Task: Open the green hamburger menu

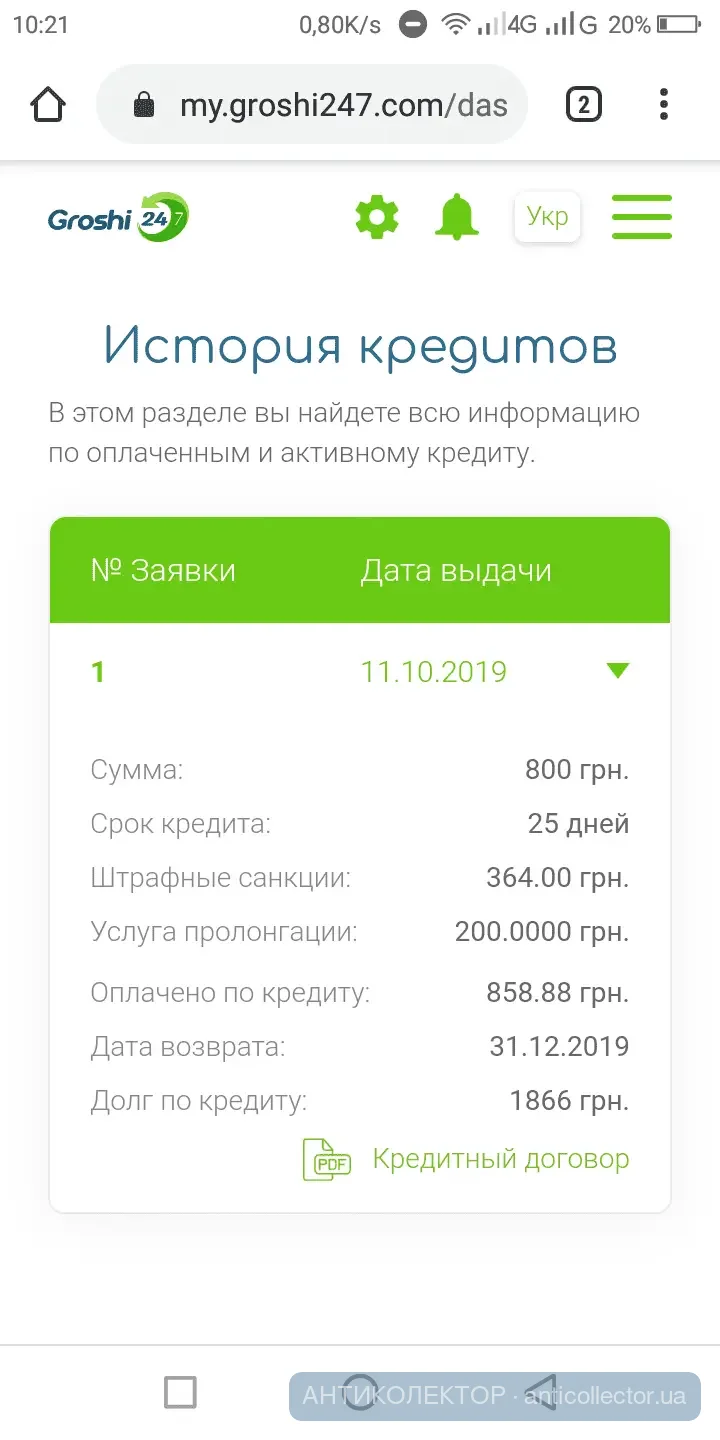Action: pyautogui.click(x=642, y=217)
